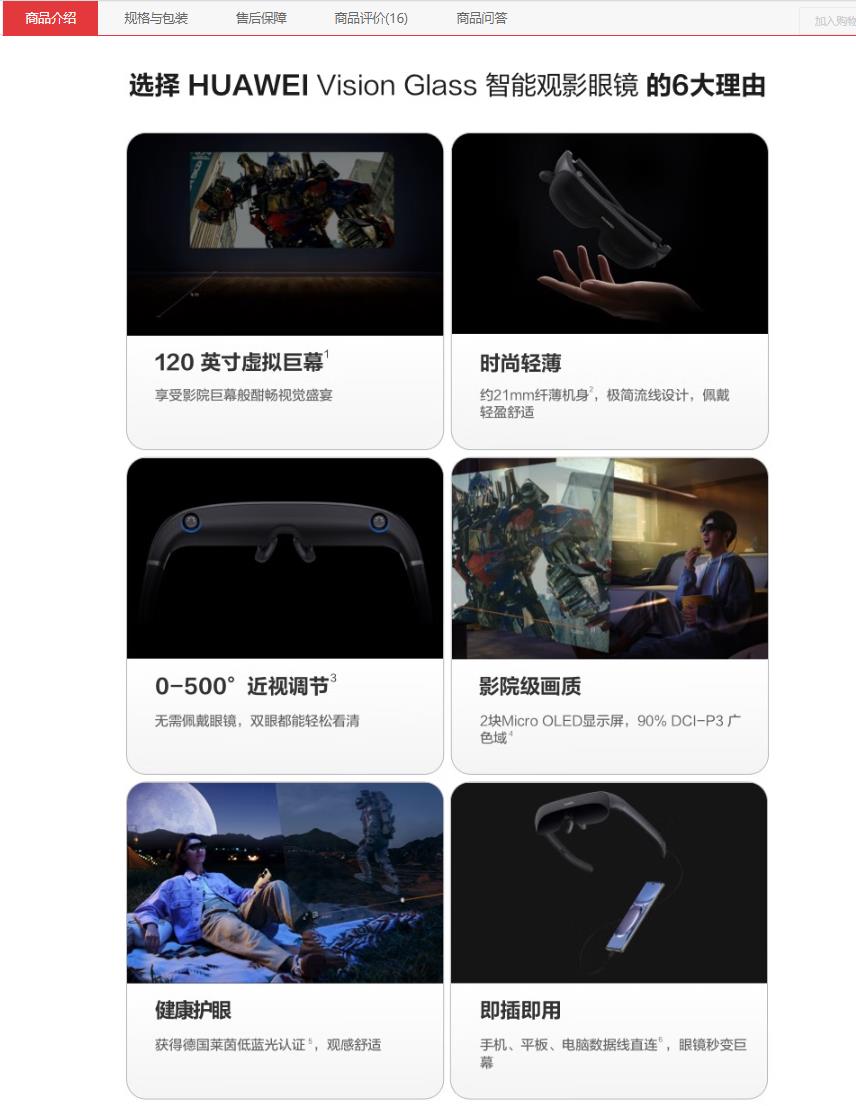The height and width of the screenshot is (1106, 856).
Task: Click the 120英寸虚拟巨幕 movie screen image
Action: coord(284,232)
